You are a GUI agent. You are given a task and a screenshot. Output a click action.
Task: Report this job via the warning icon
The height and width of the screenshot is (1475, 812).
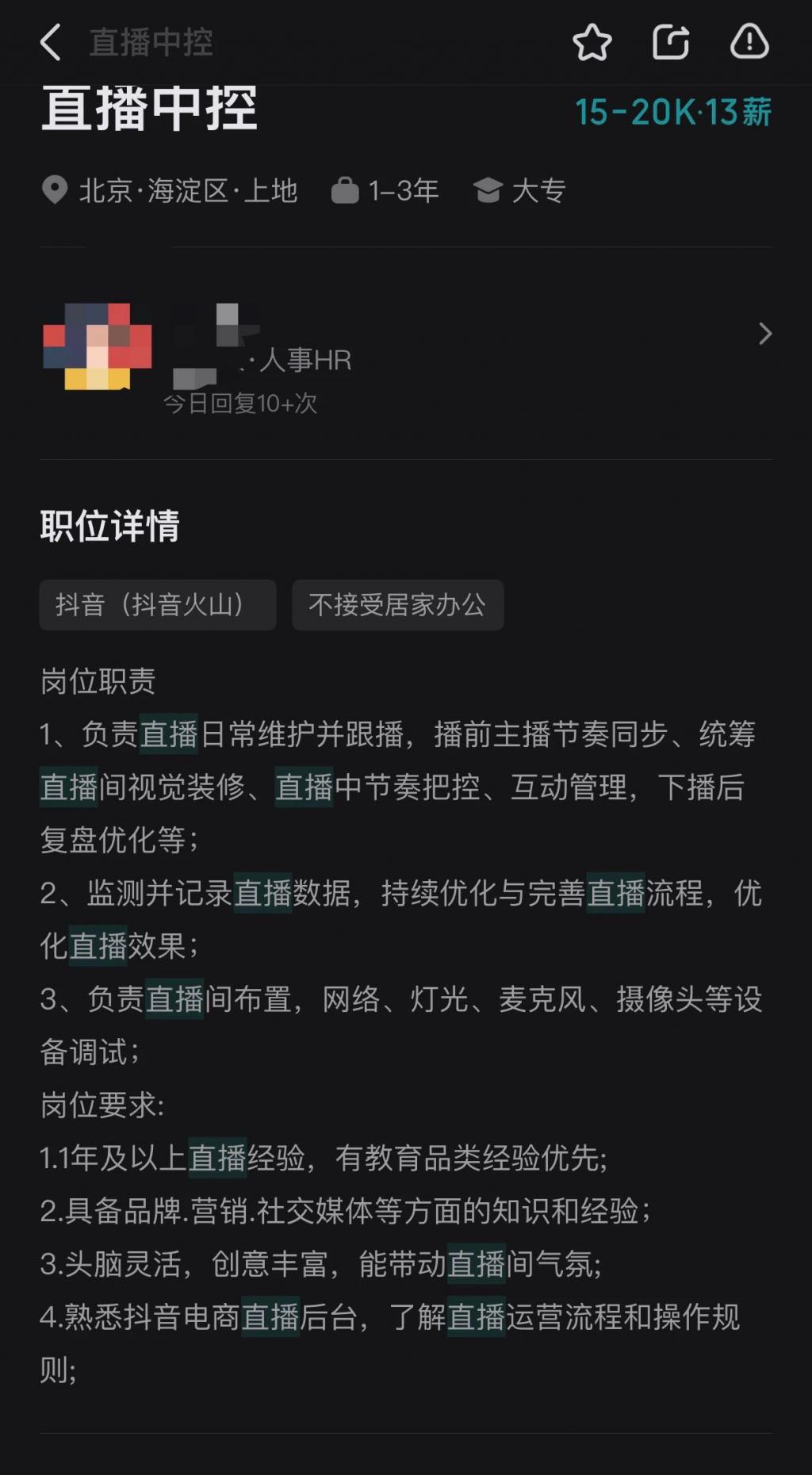tap(749, 42)
